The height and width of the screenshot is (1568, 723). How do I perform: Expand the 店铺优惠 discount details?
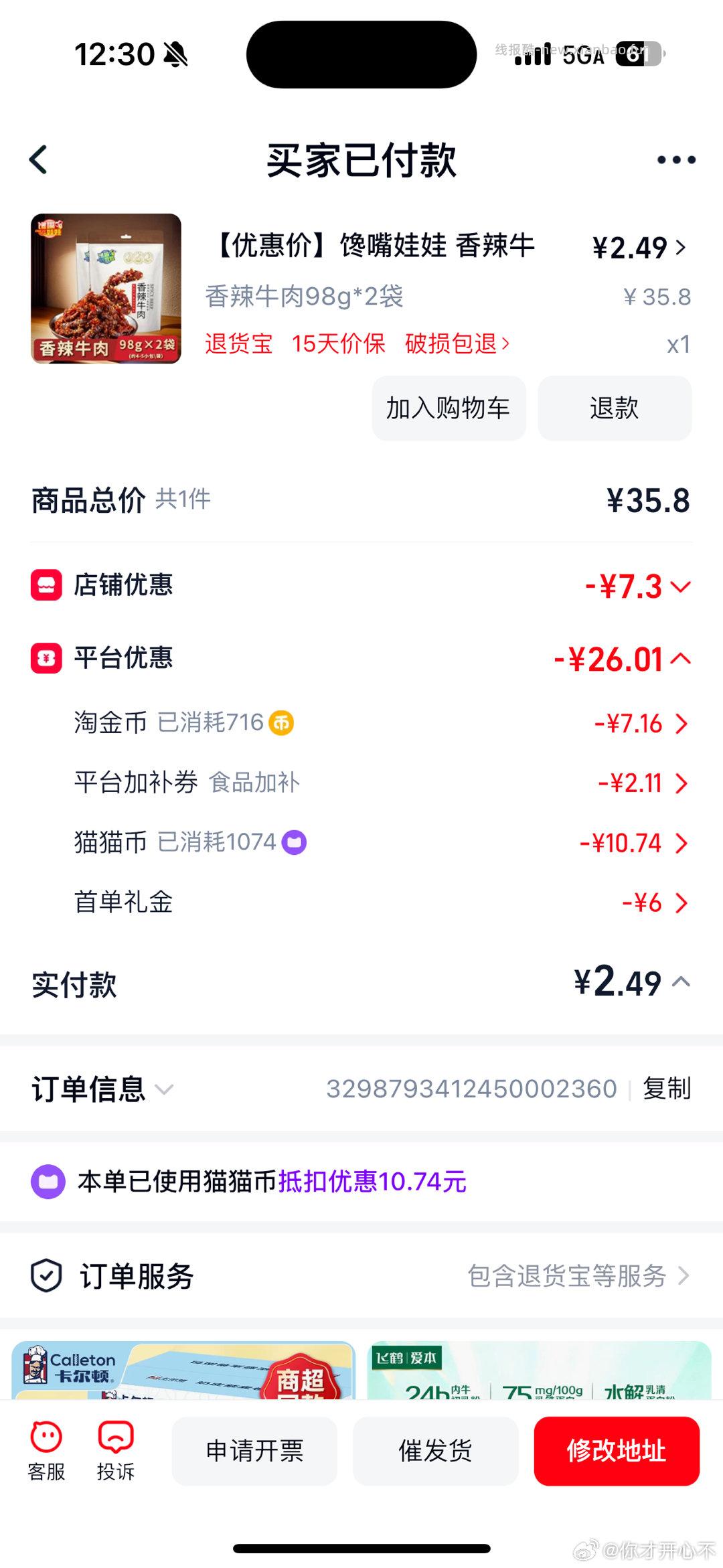(681, 586)
